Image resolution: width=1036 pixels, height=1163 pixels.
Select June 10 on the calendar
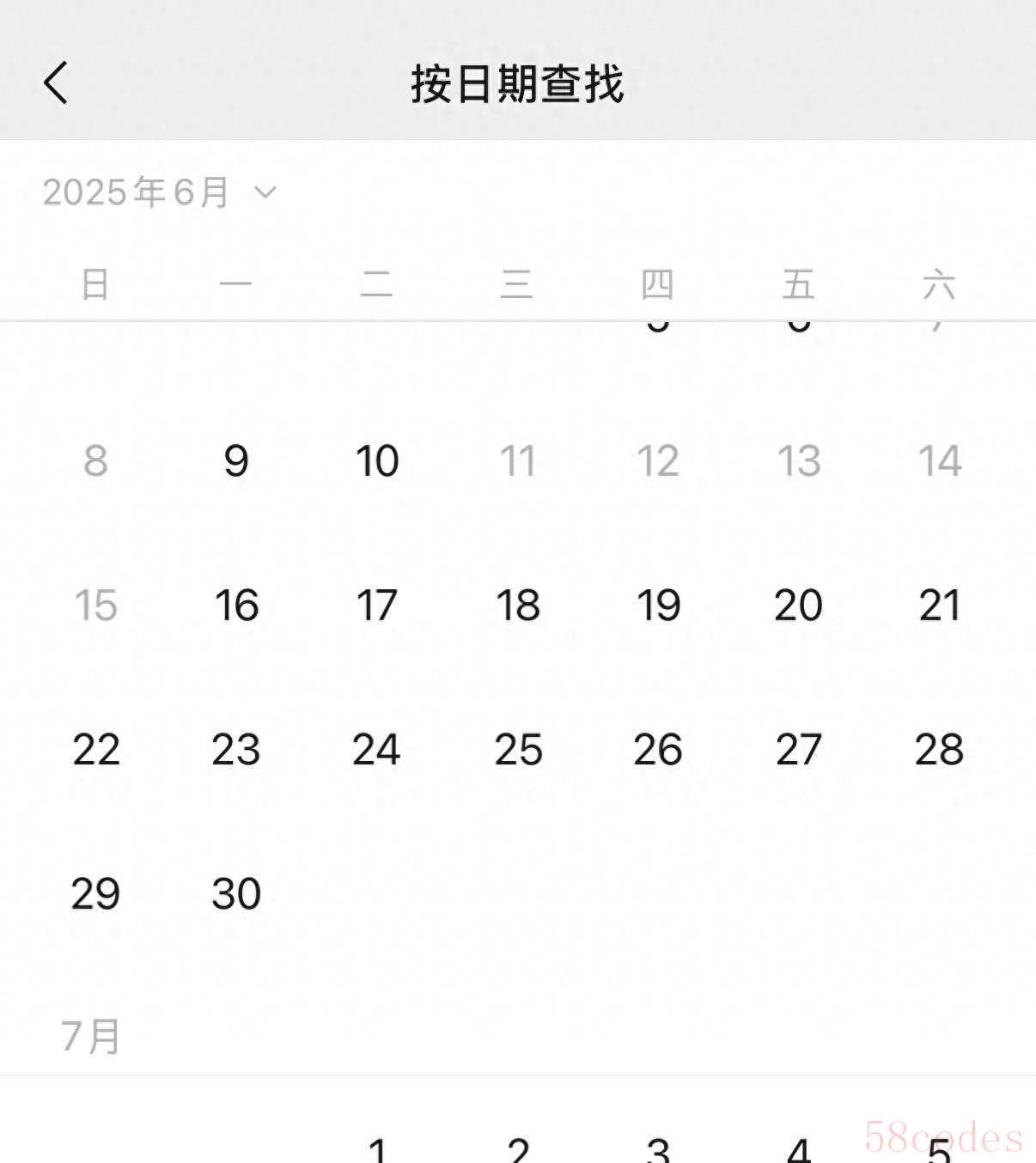click(377, 461)
